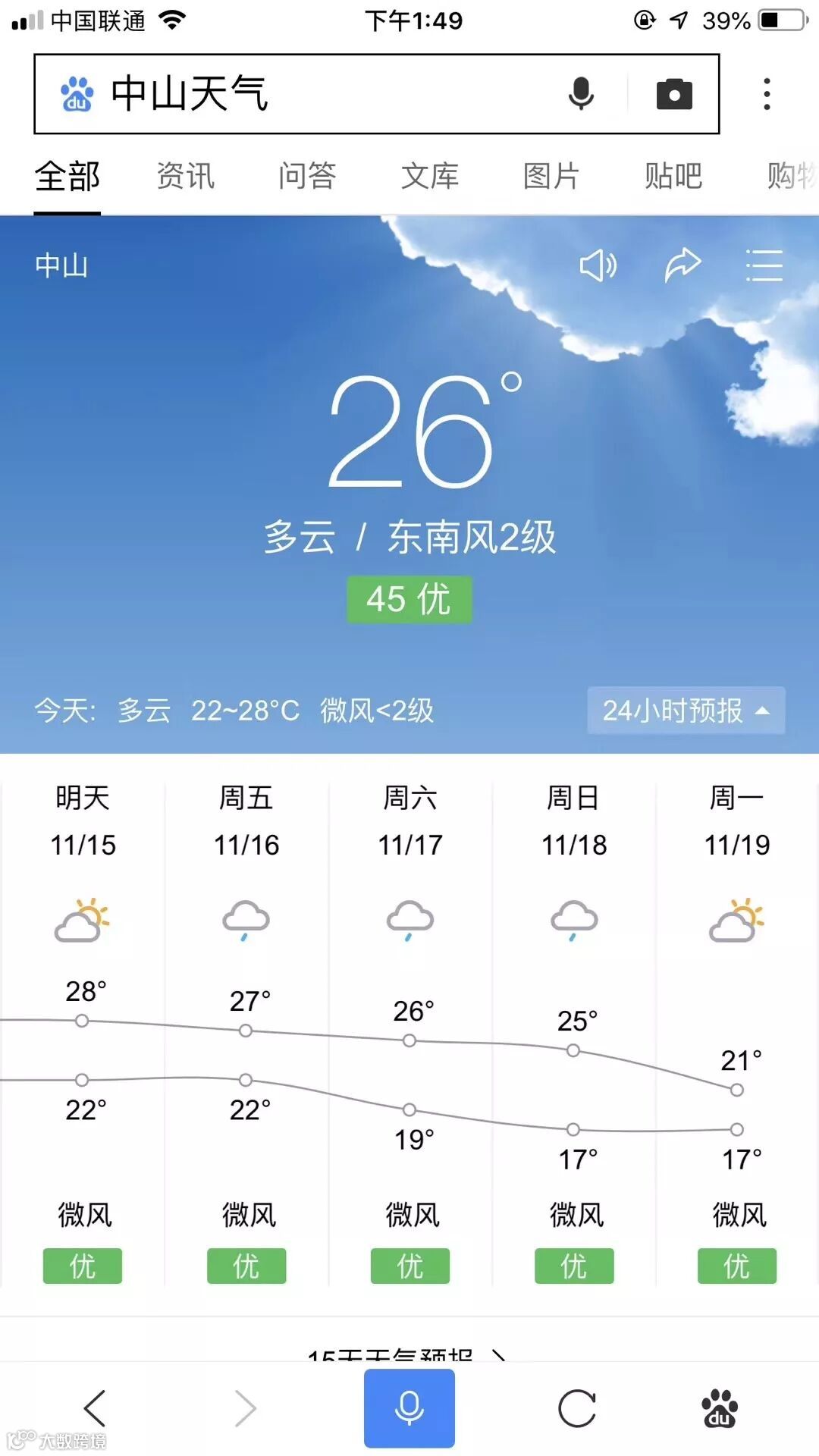Switch to the 资讯 tab
819x1456 pixels.
186,176
